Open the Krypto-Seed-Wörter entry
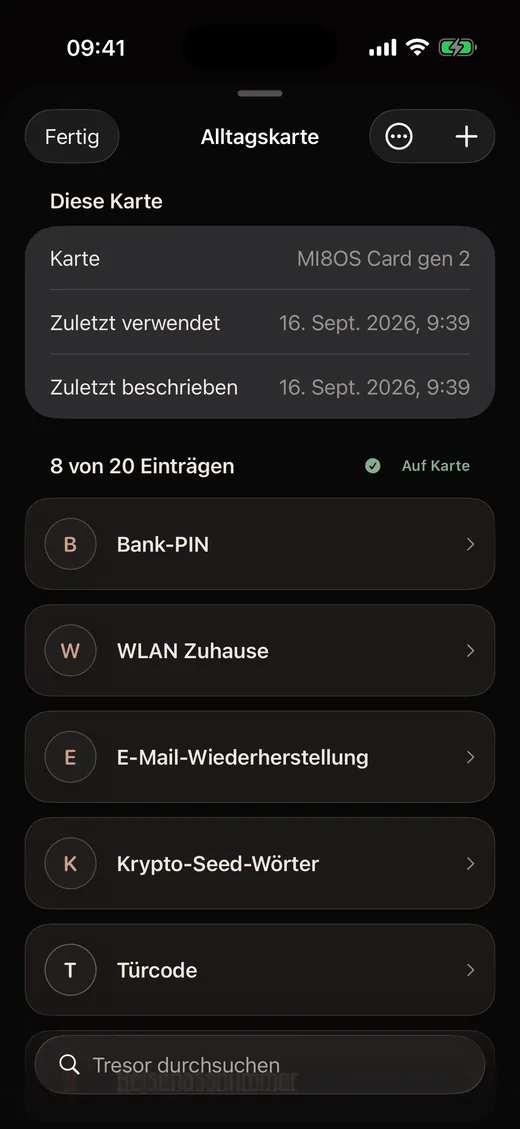The width and height of the screenshot is (520, 1129). (x=260, y=864)
